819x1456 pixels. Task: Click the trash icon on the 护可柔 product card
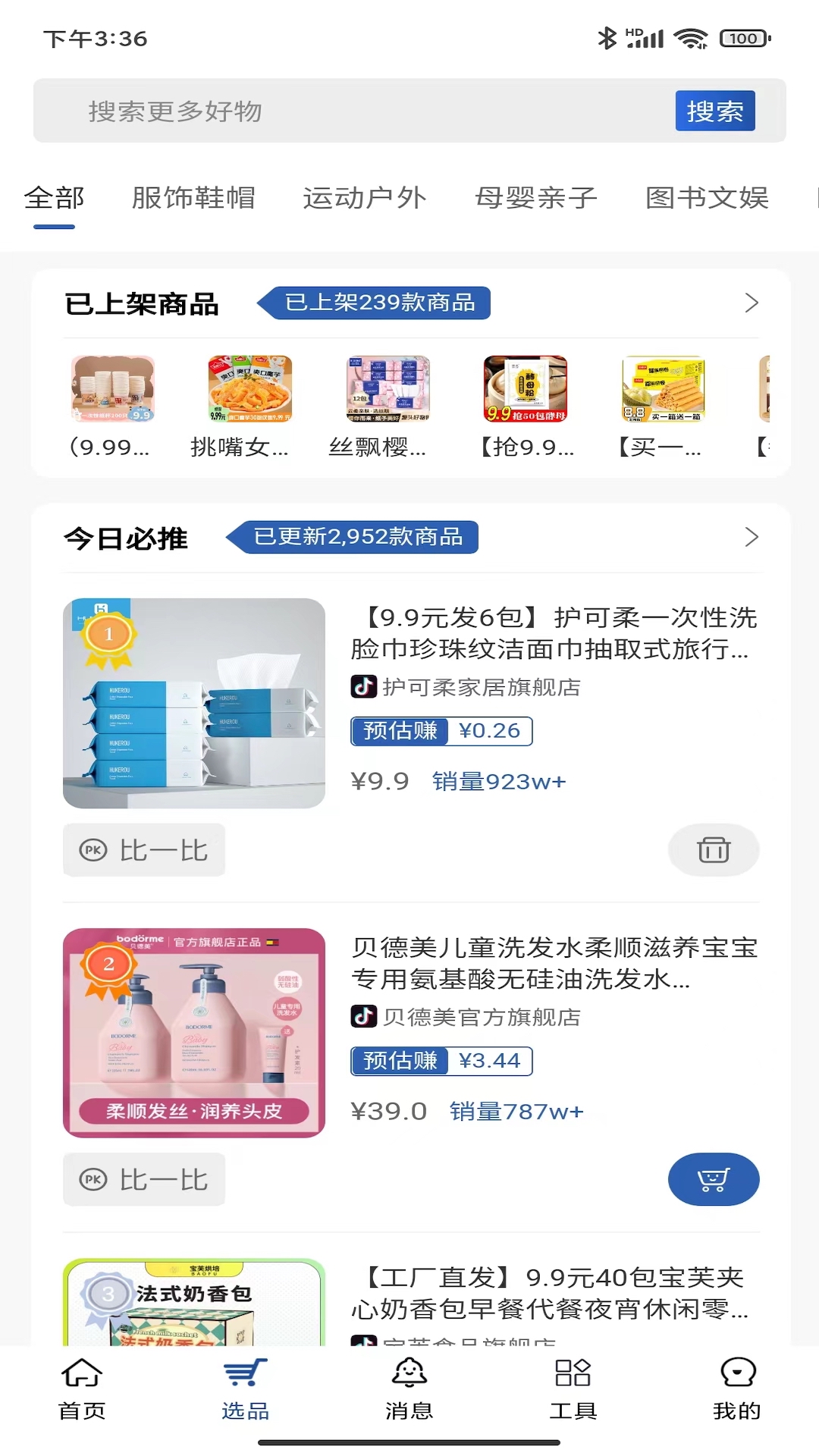tap(714, 850)
